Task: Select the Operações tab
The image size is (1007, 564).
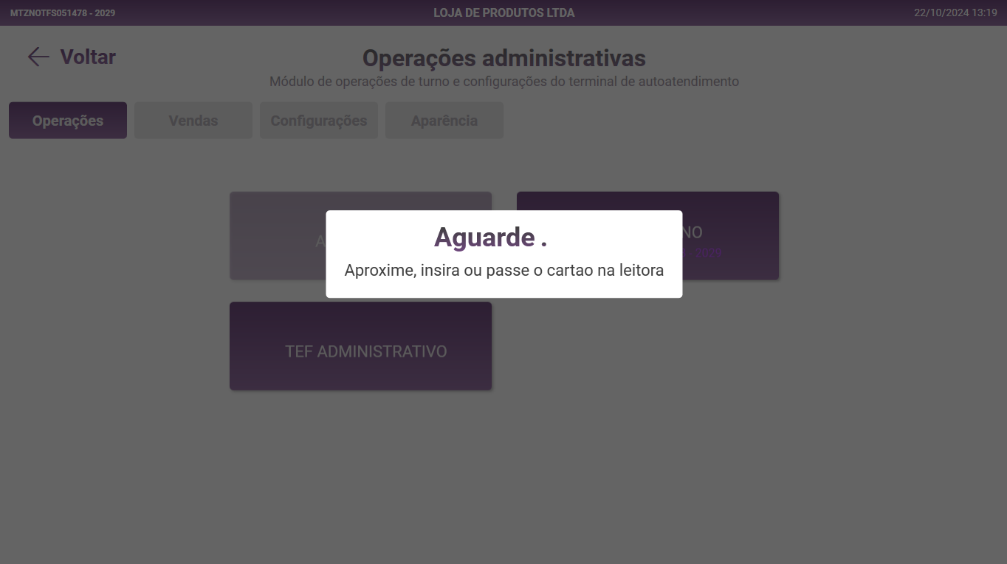Action: tap(68, 121)
